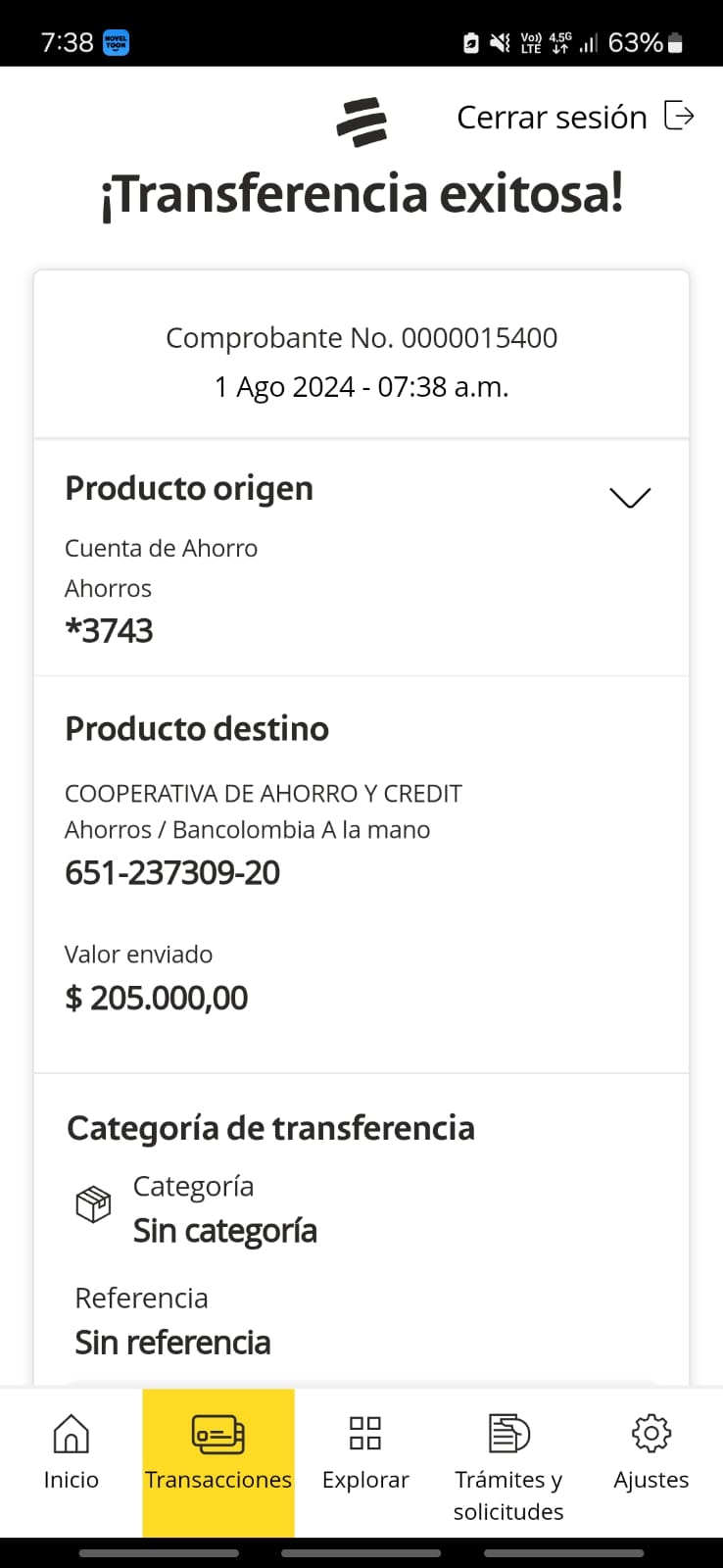Open the Transacciones tab
The image size is (723, 1568).
[218, 1452]
